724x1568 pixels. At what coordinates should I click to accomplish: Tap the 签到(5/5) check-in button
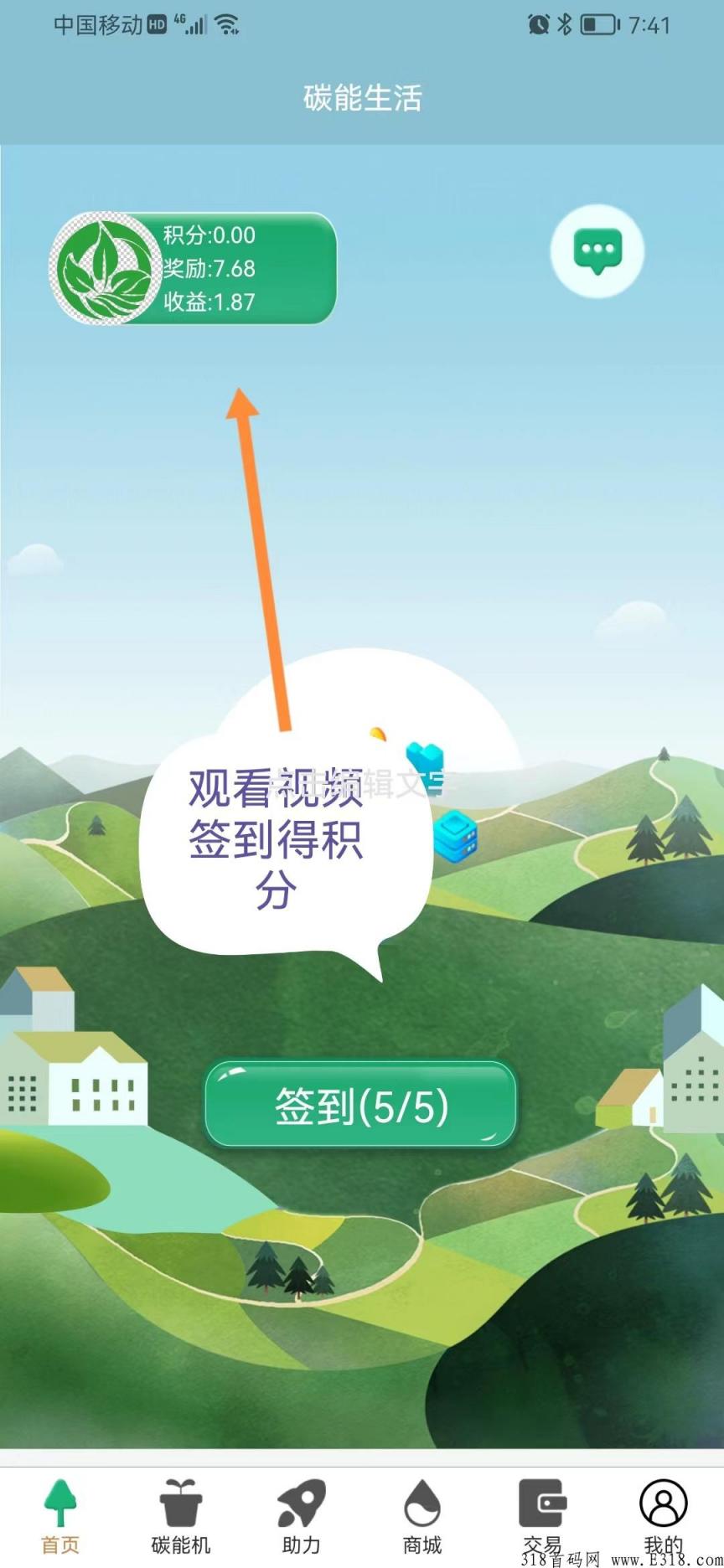[x=361, y=1105]
